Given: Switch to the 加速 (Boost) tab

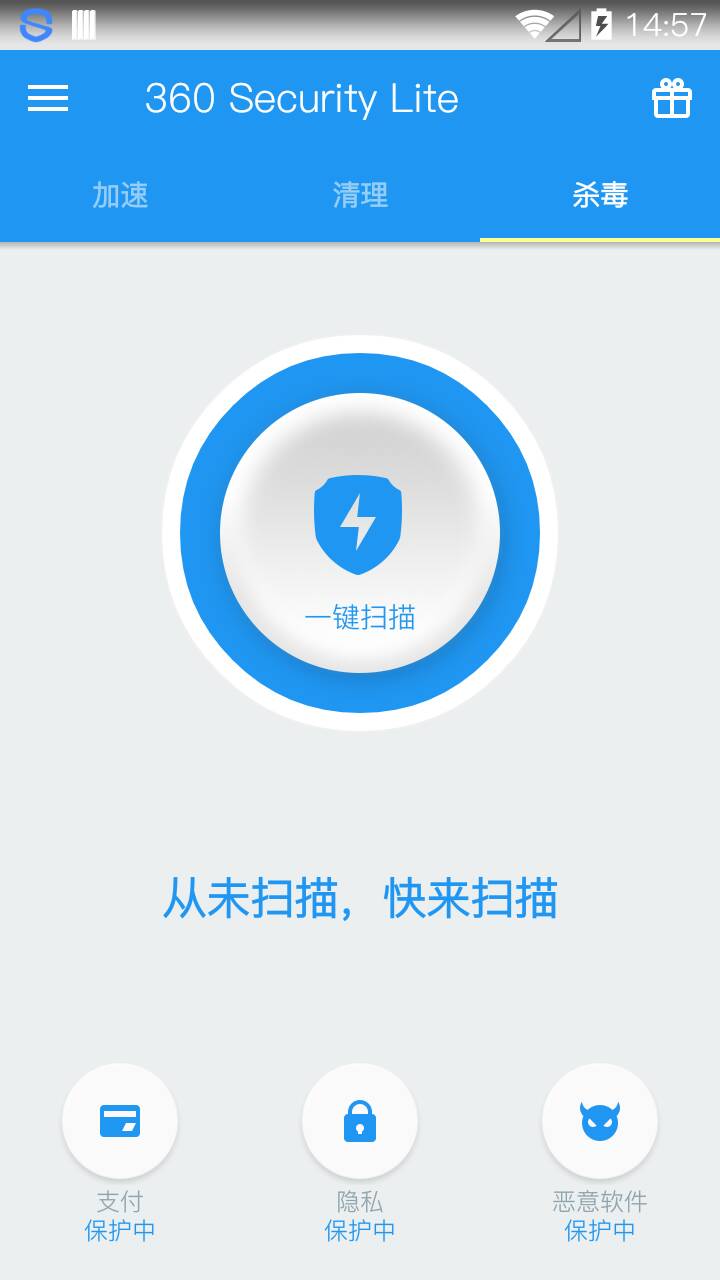Looking at the screenshot, I should click(x=119, y=196).
